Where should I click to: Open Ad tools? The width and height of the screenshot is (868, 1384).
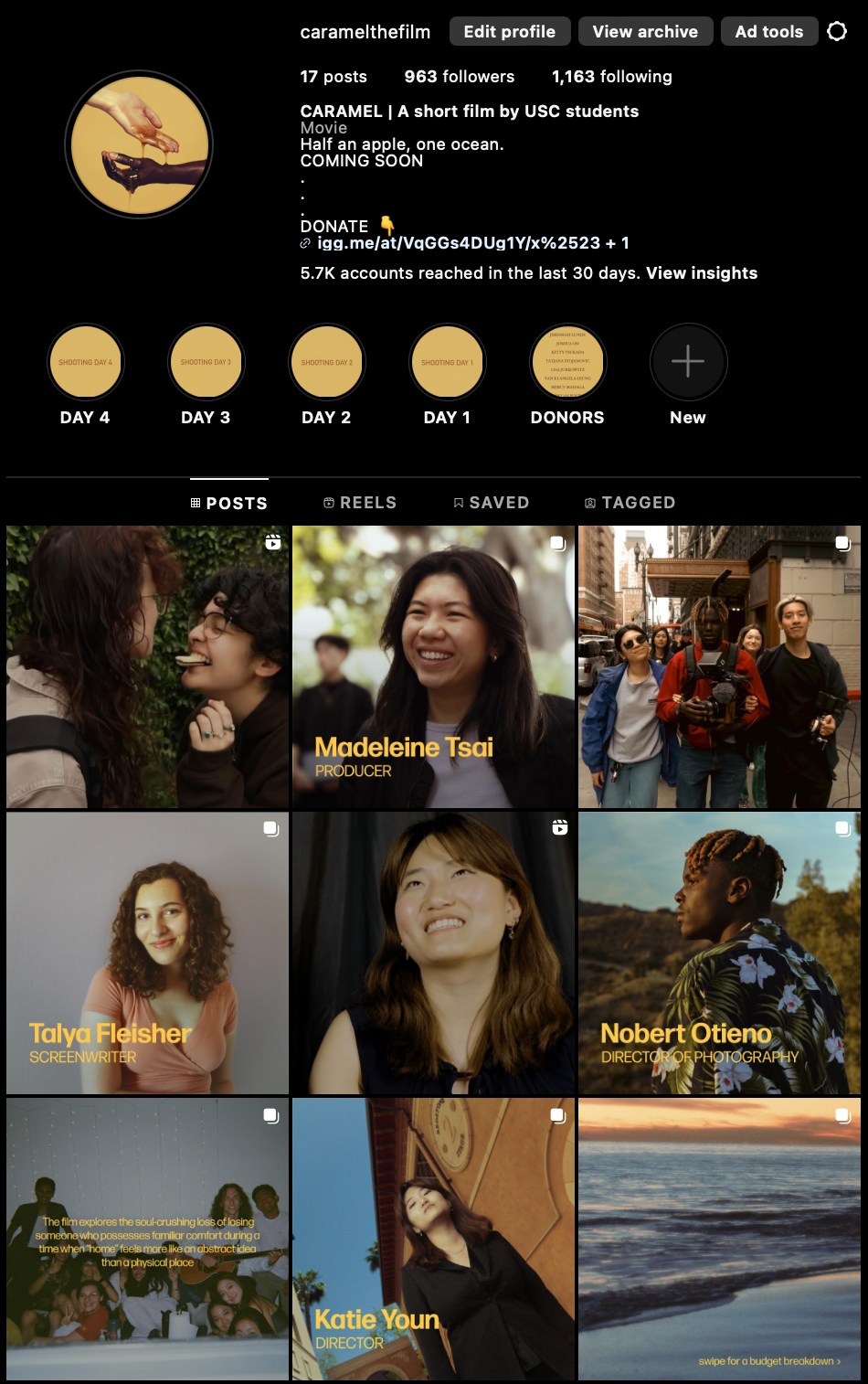tap(768, 31)
